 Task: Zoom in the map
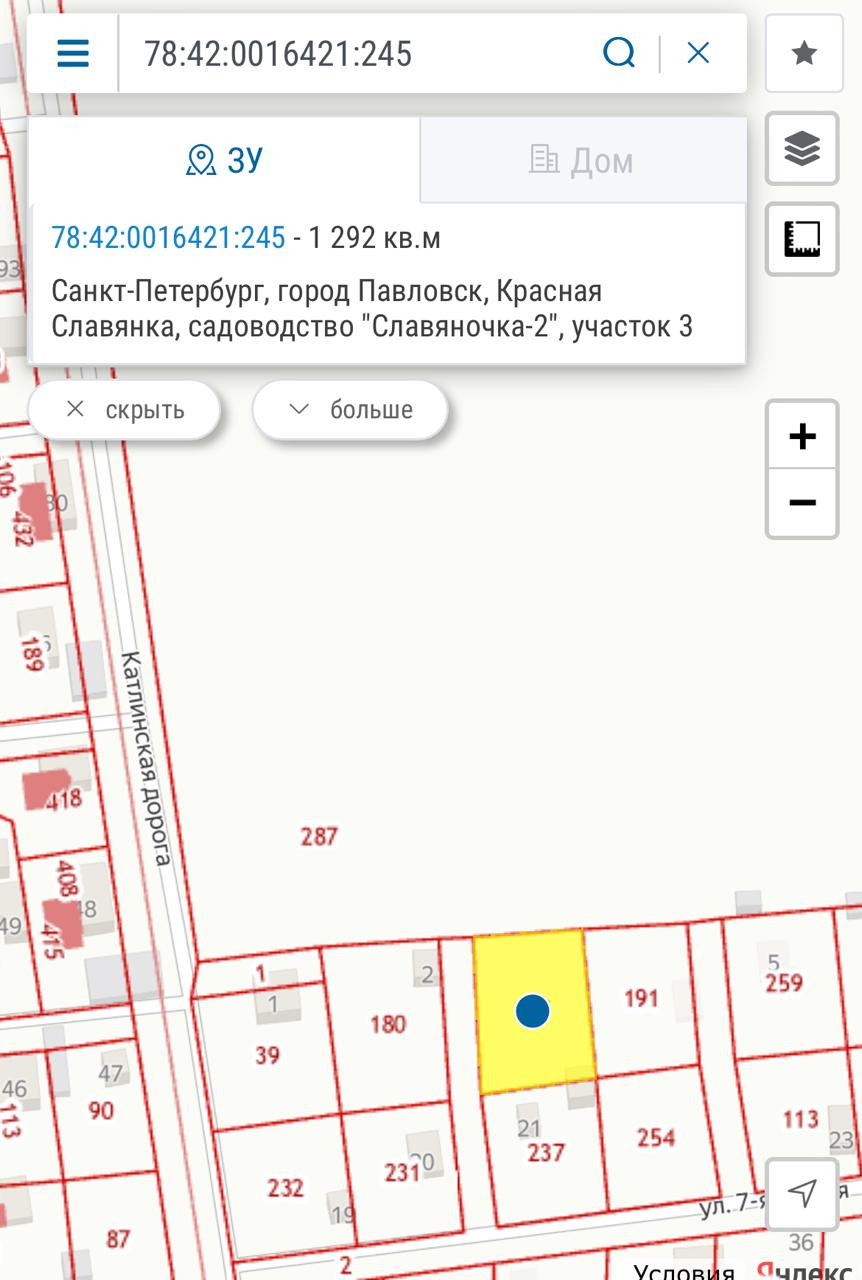pyautogui.click(x=802, y=436)
